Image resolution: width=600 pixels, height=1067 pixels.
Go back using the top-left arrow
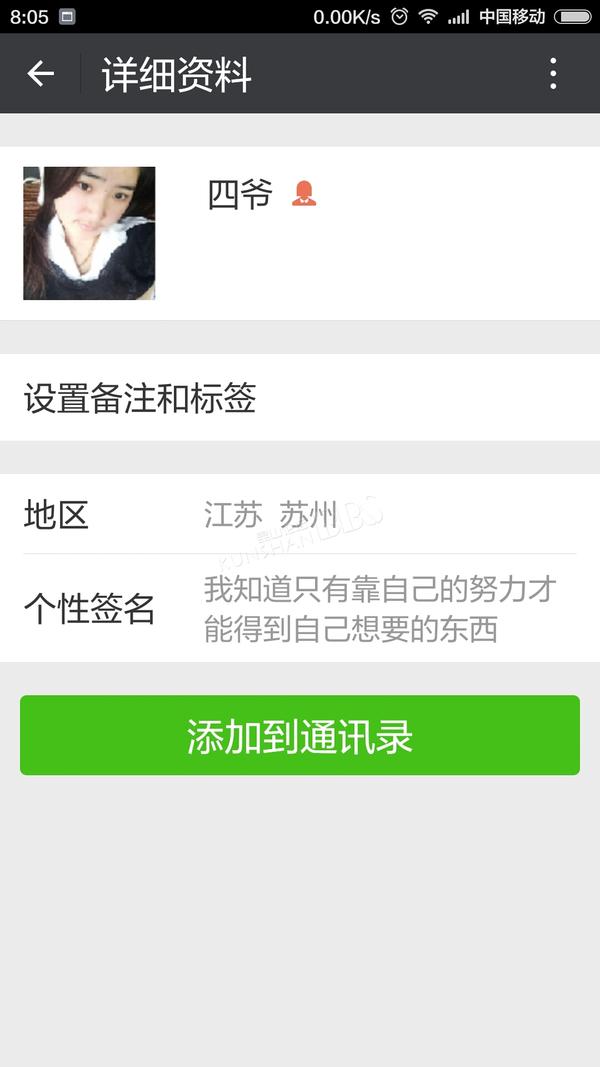(x=40, y=73)
